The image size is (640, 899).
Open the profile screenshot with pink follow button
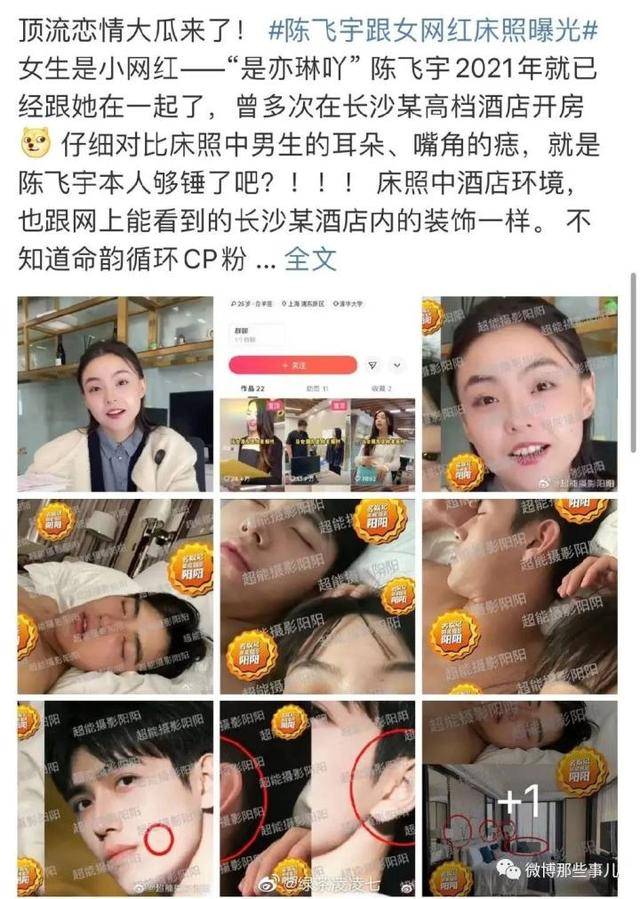point(318,393)
